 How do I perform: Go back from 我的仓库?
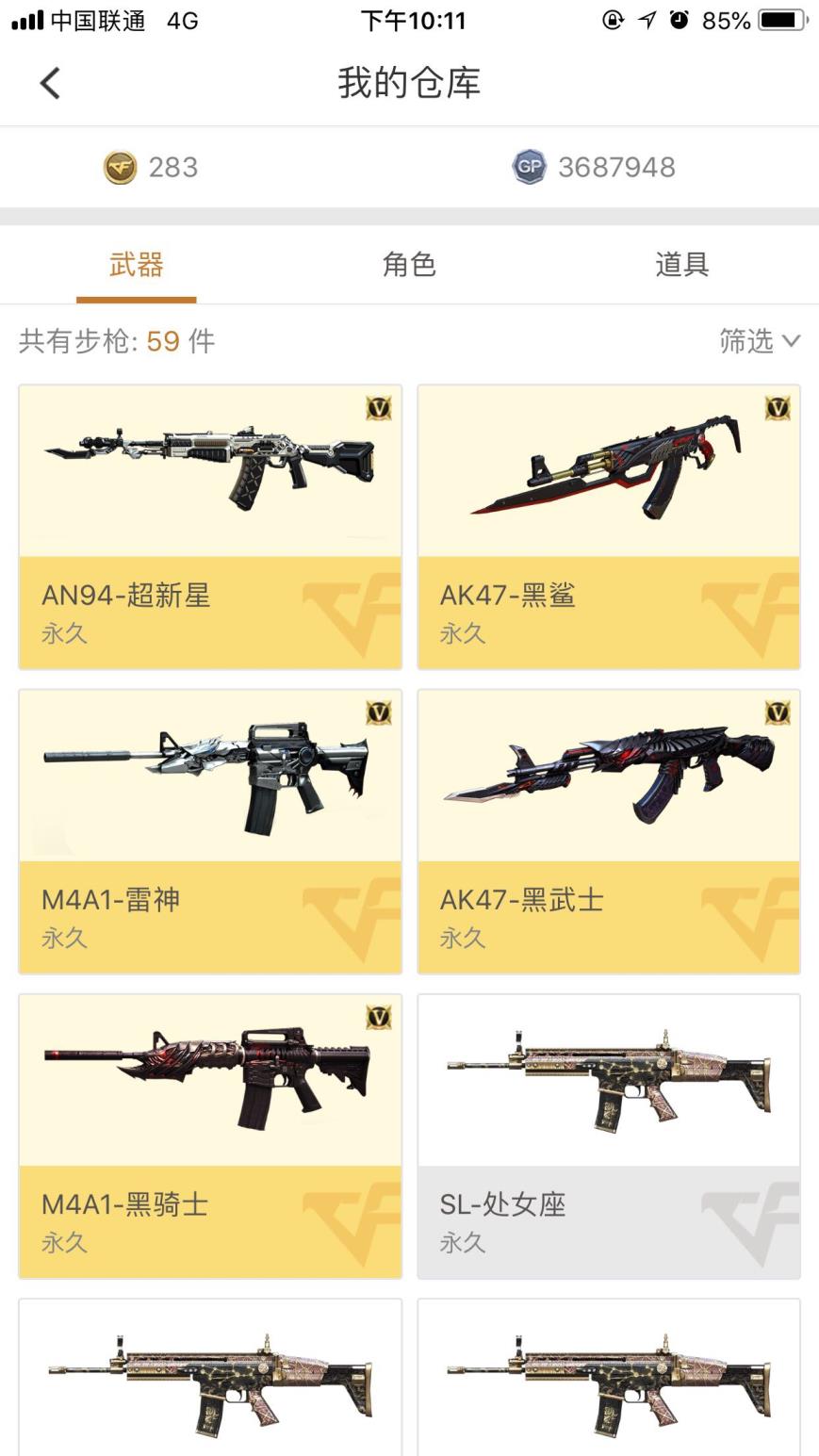pos(51,83)
